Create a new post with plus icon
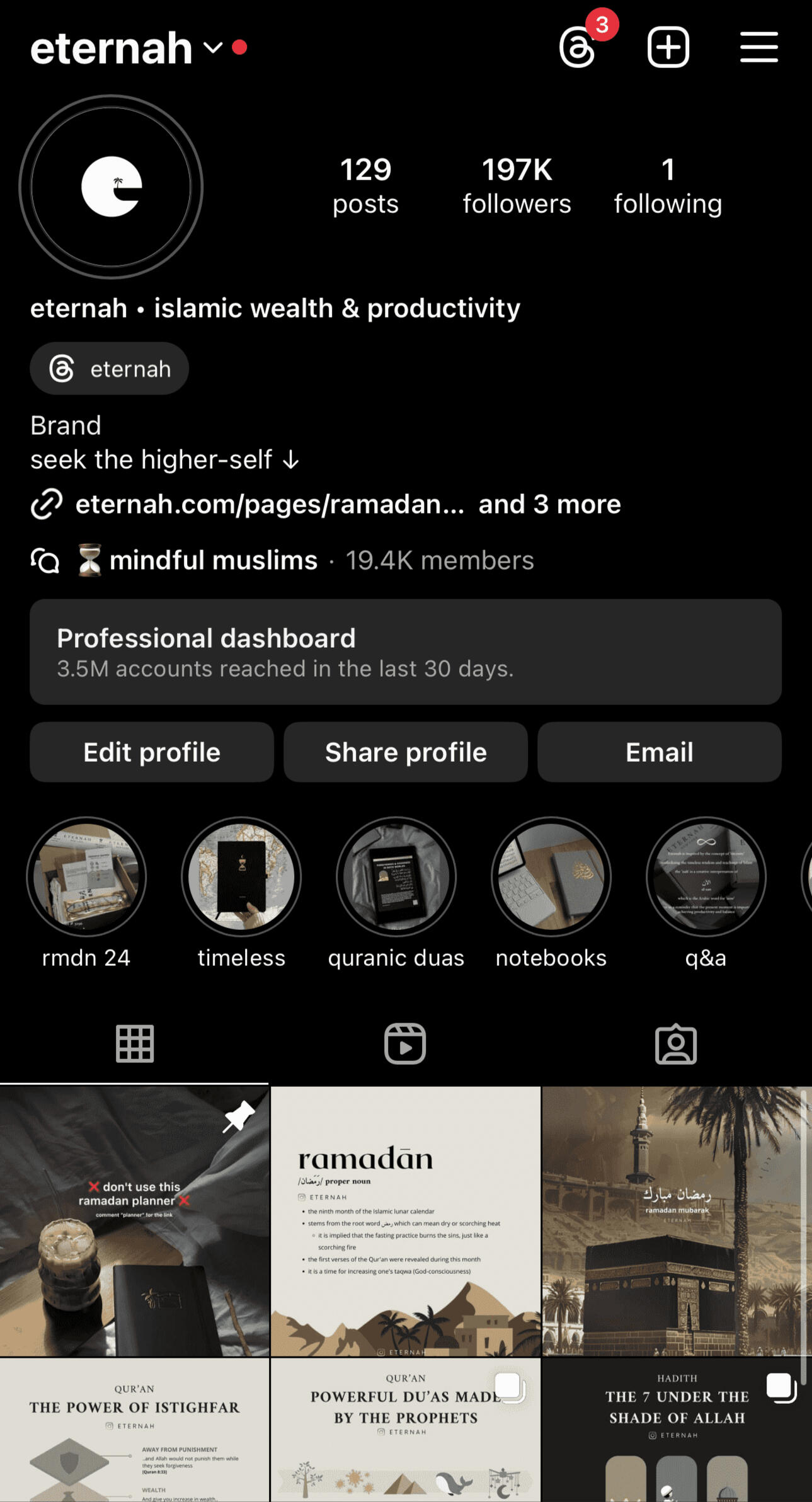 (668, 48)
